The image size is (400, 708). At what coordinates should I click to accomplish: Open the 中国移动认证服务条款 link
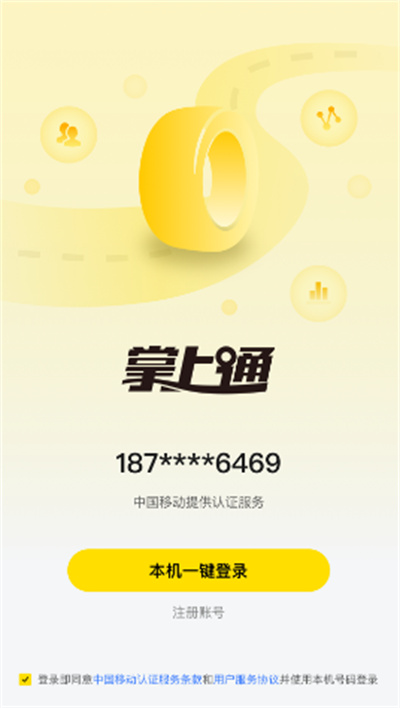147,679
